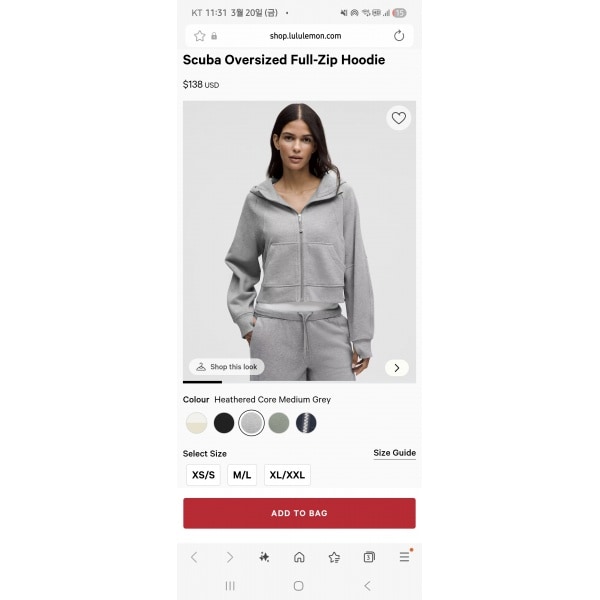Select size XL/XXL

tap(287, 475)
